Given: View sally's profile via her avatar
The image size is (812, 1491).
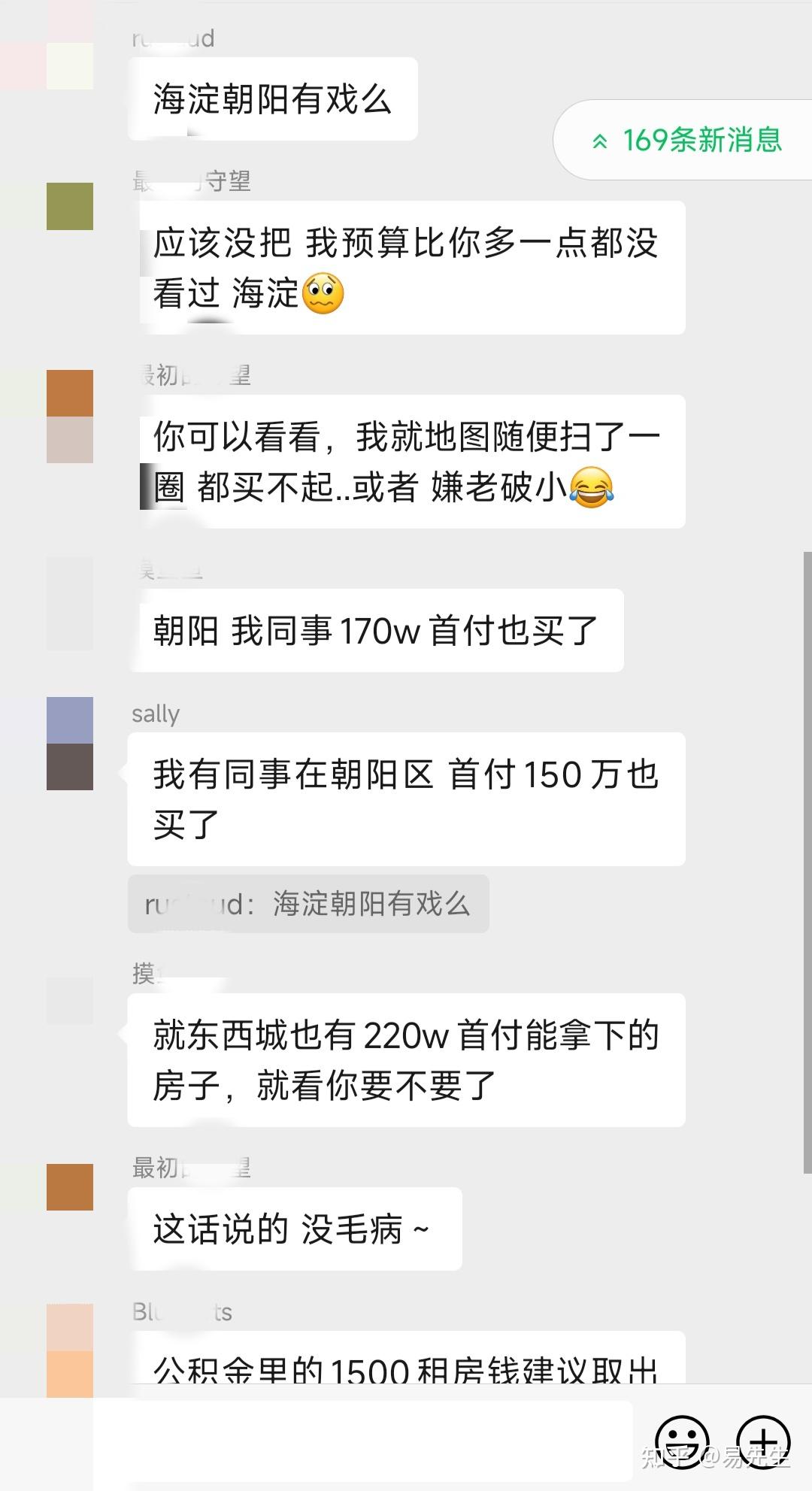Looking at the screenshot, I should coord(70,744).
